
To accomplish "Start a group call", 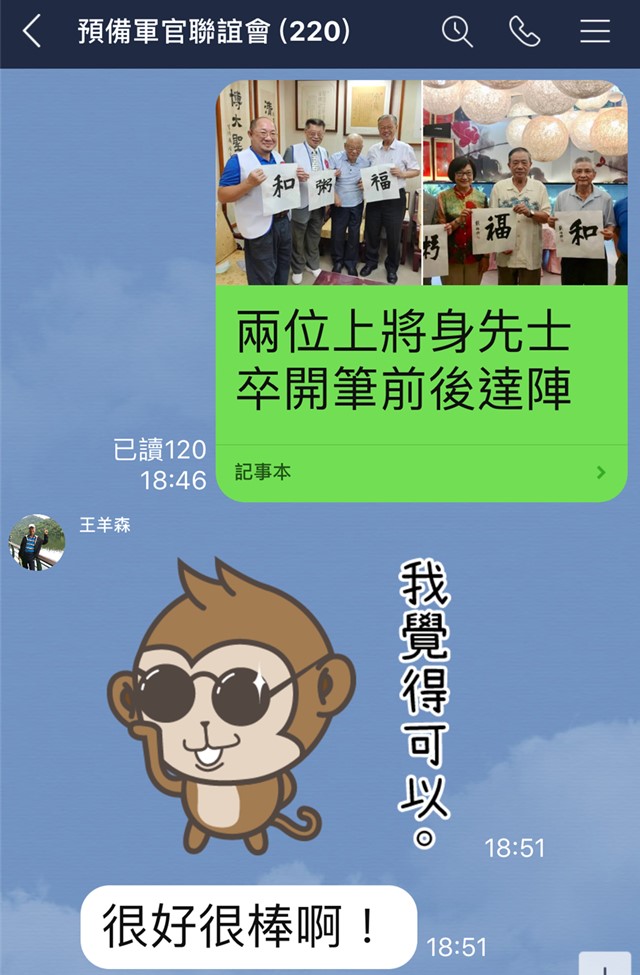I will pyautogui.click(x=524, y=32).
